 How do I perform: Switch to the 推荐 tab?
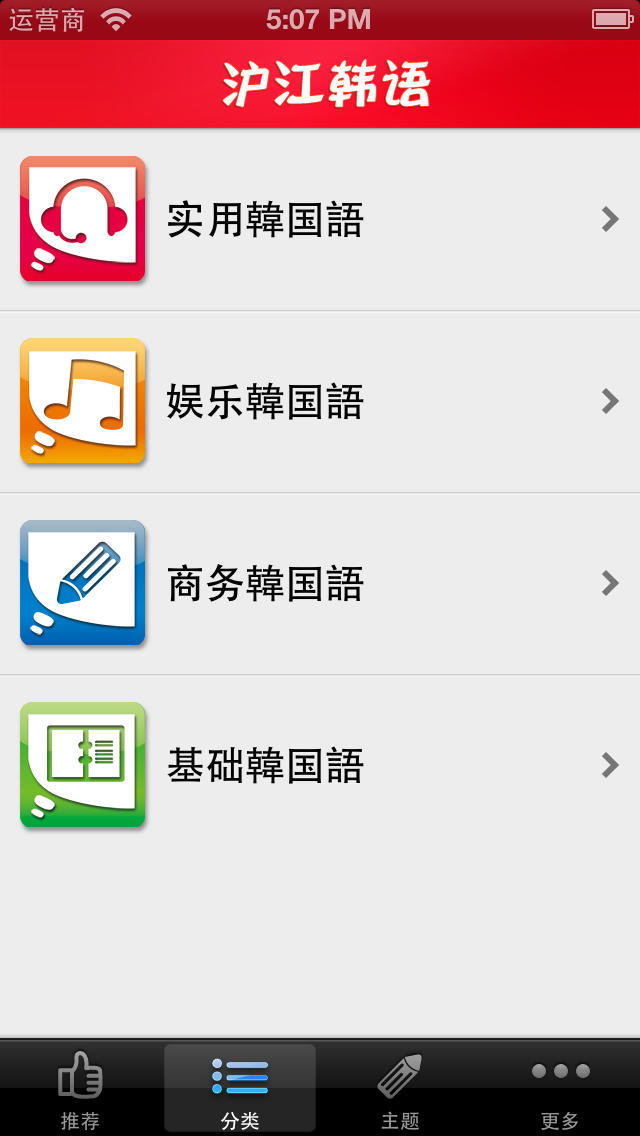point(80,1090)
